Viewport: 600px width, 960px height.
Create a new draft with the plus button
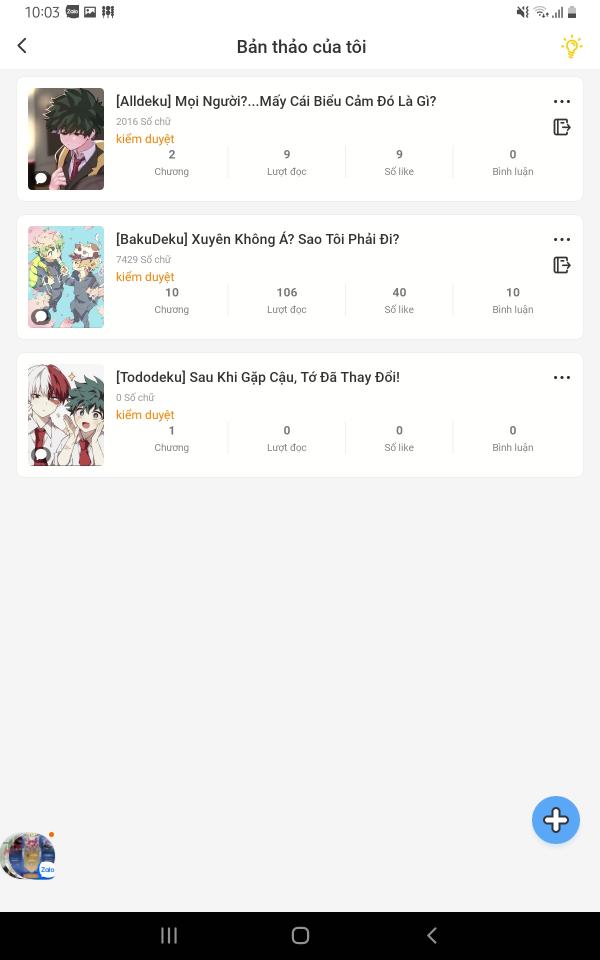[x=556, y=820]
